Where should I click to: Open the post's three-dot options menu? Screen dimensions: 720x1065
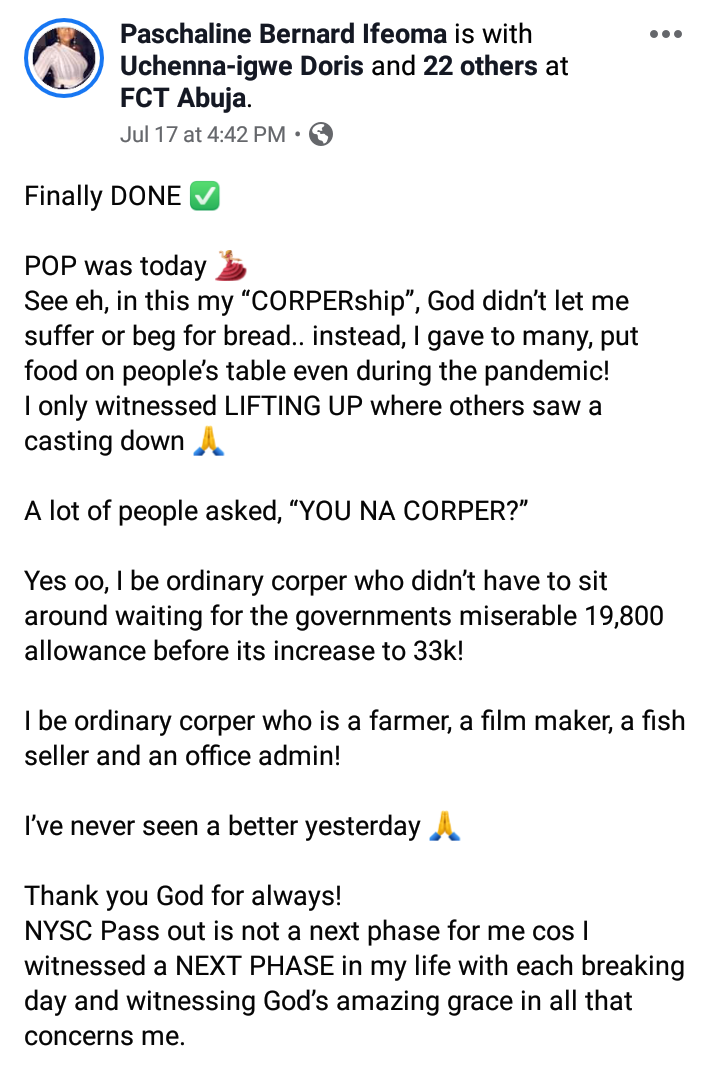[665, 35]
